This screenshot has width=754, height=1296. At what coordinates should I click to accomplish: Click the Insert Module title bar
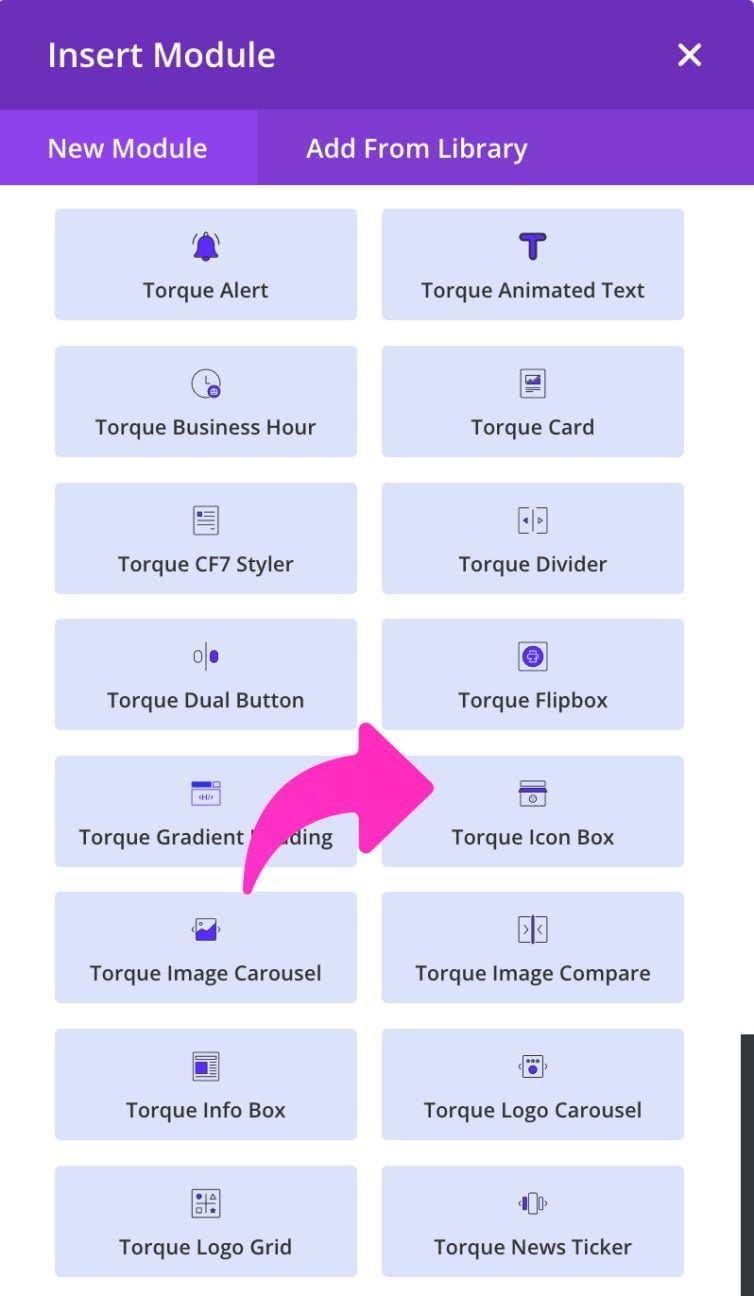coord(161,55)
